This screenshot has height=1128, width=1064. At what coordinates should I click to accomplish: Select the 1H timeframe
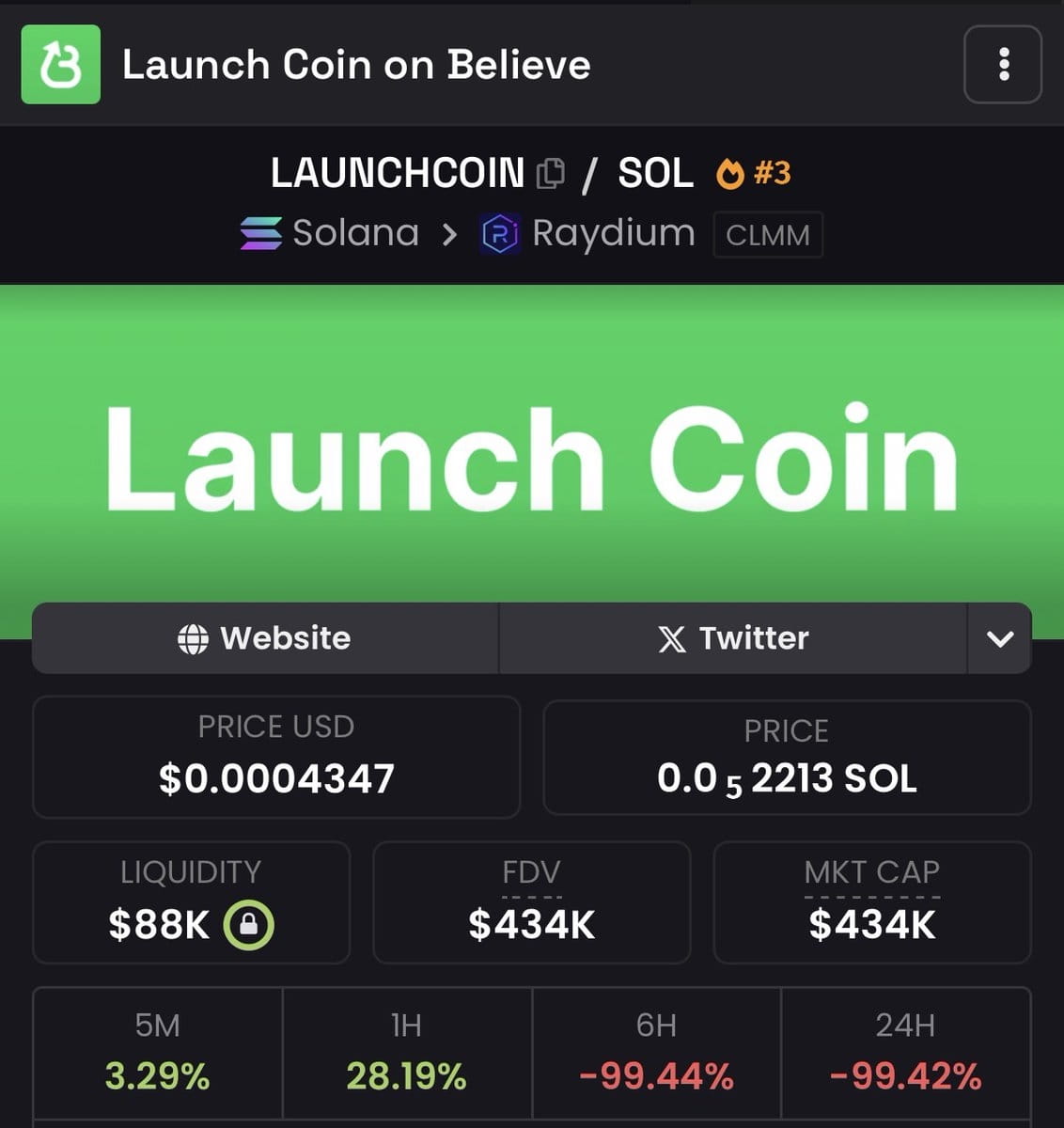(x=406, y=1053)
